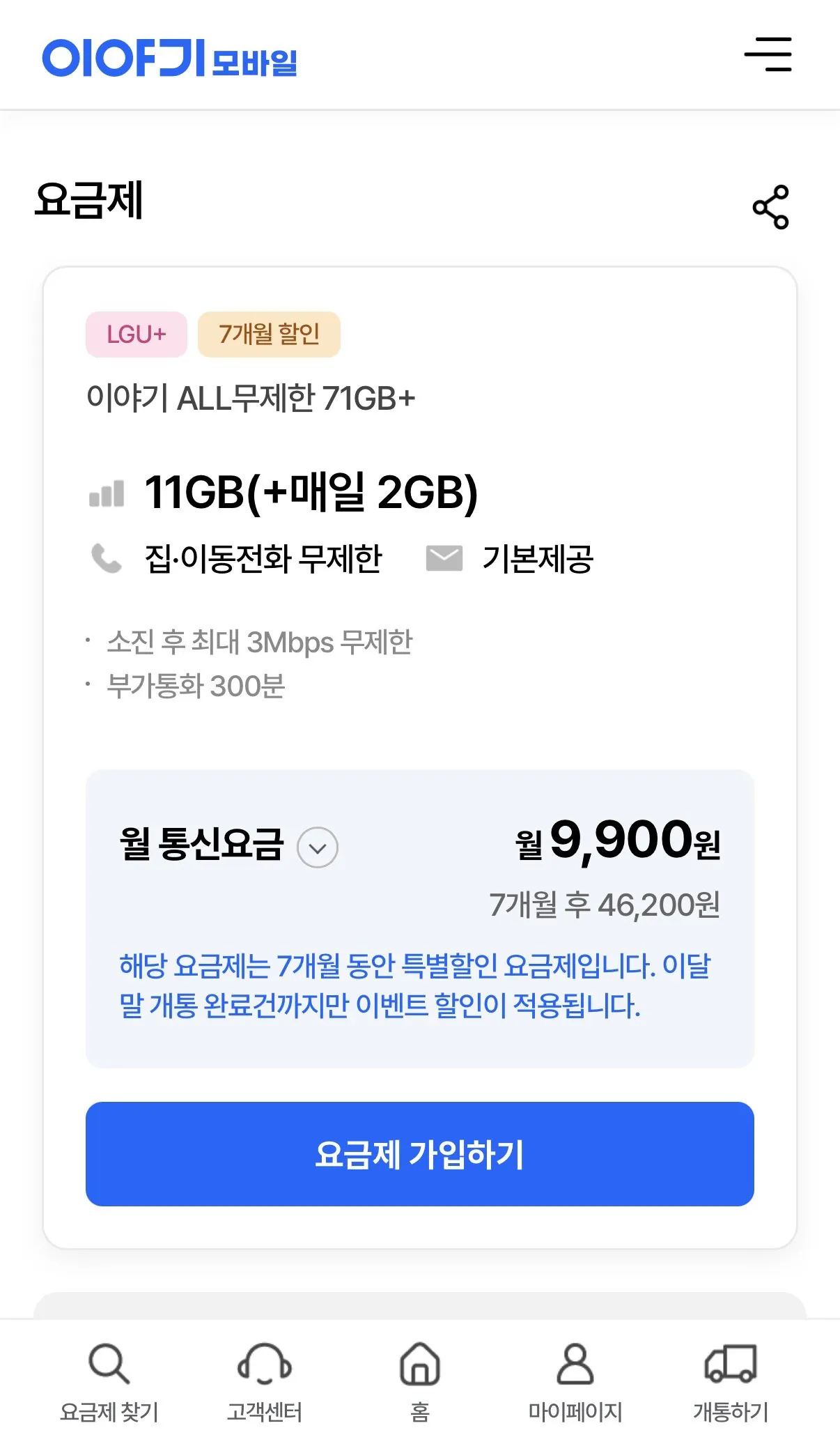Viewport: 840px width, 1444px height.
Task: Tap the 개통하기 truck icon
Action: [x=730, y=1365]
